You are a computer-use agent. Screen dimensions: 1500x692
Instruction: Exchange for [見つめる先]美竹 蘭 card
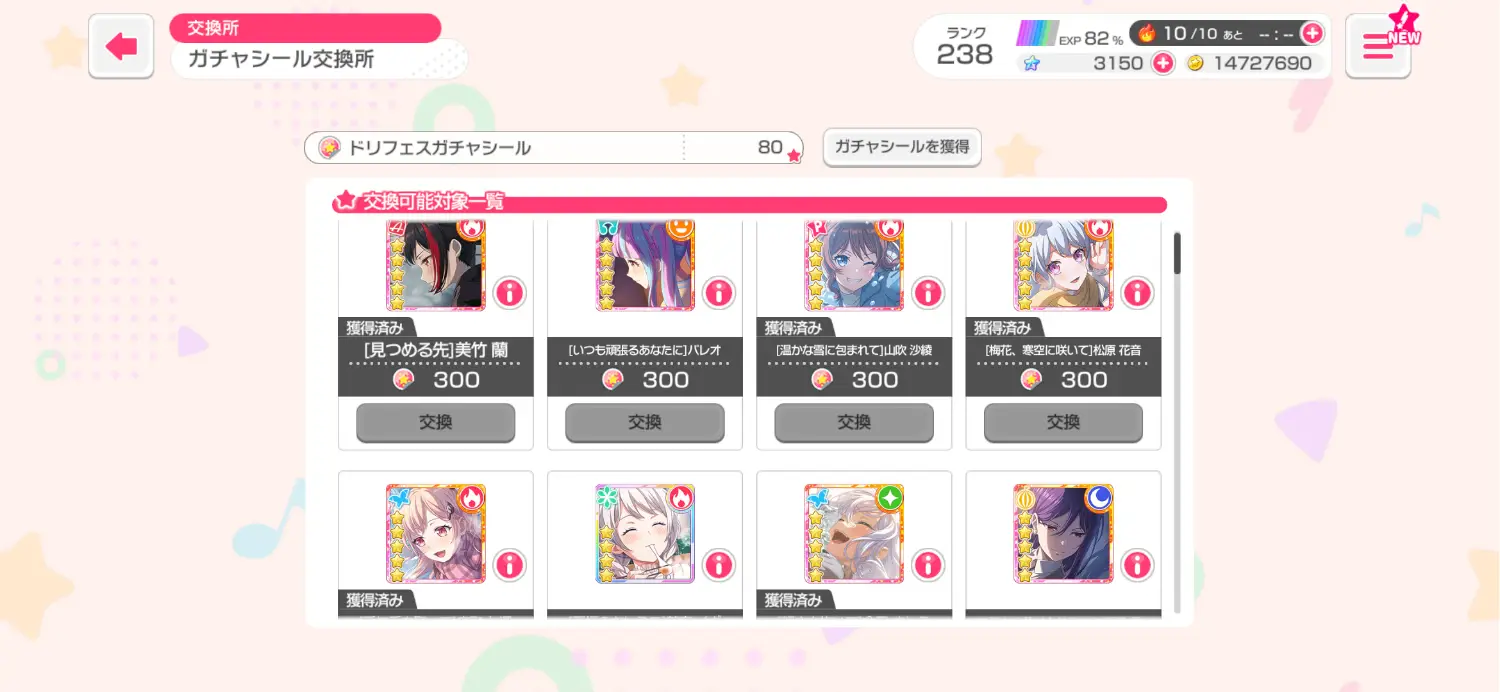click(435, 422)
